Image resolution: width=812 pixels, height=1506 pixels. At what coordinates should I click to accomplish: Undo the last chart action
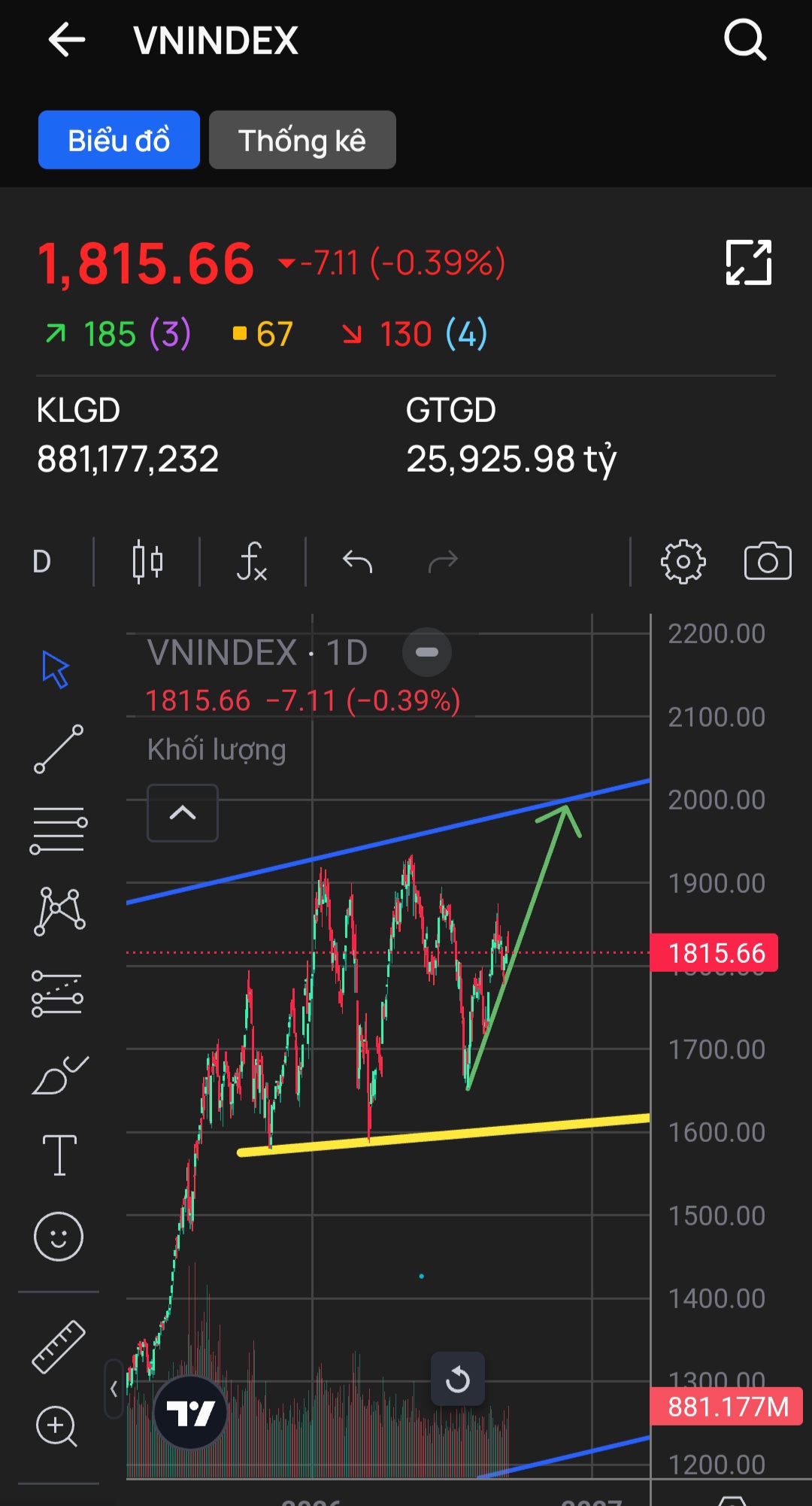pyautogui.click(x=357, y=561)
